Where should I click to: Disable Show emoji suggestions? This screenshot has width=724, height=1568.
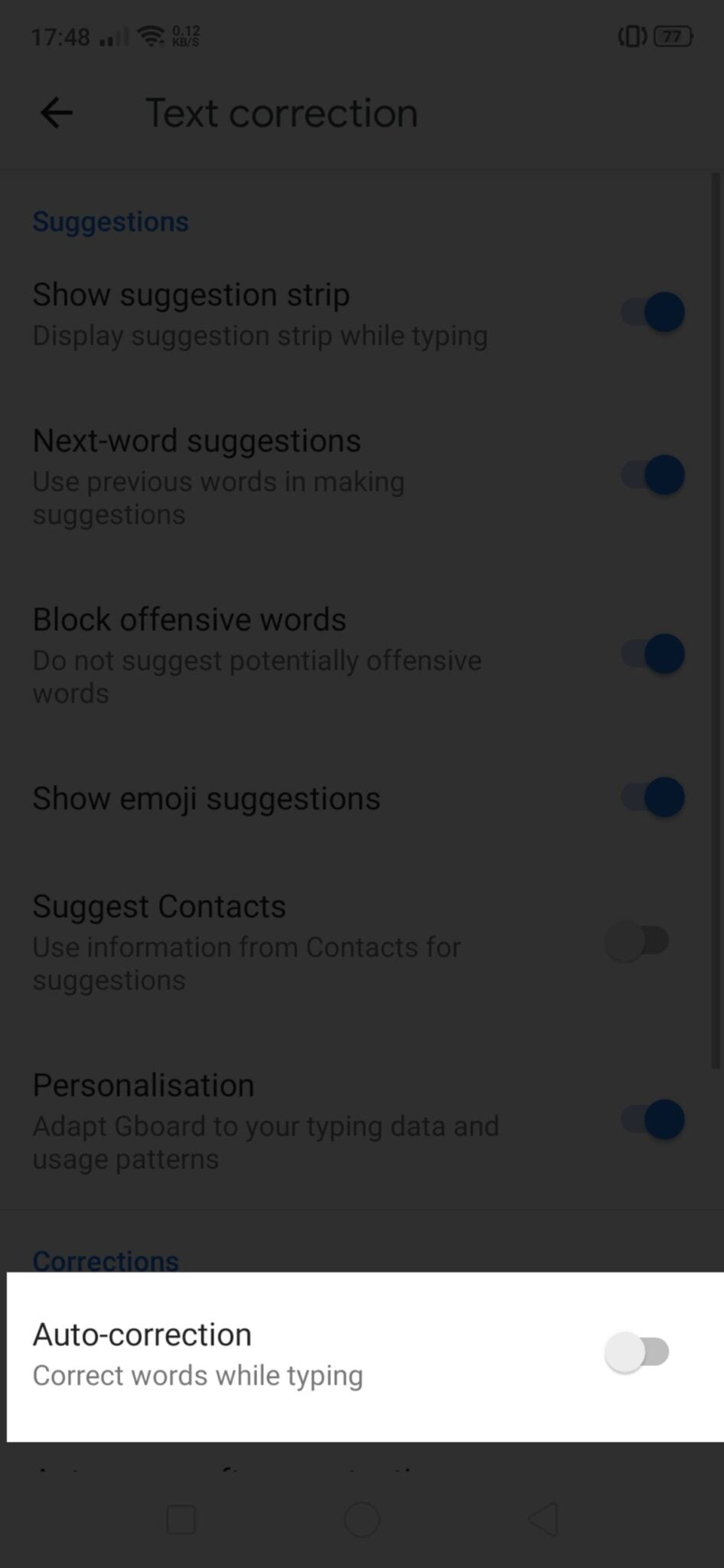[652, 797]
